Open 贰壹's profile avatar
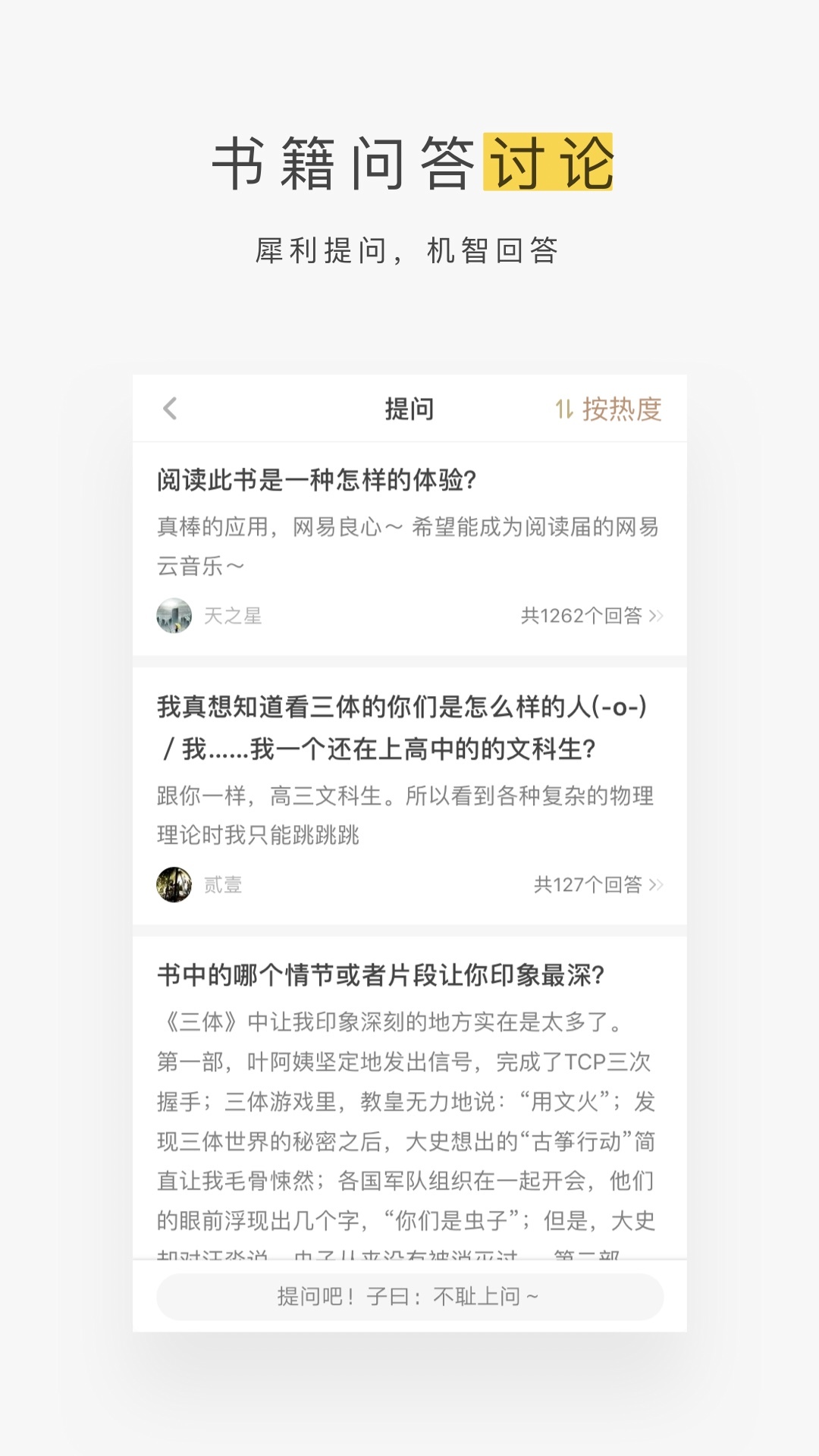 pyautogui.click(x=174, y=884)
